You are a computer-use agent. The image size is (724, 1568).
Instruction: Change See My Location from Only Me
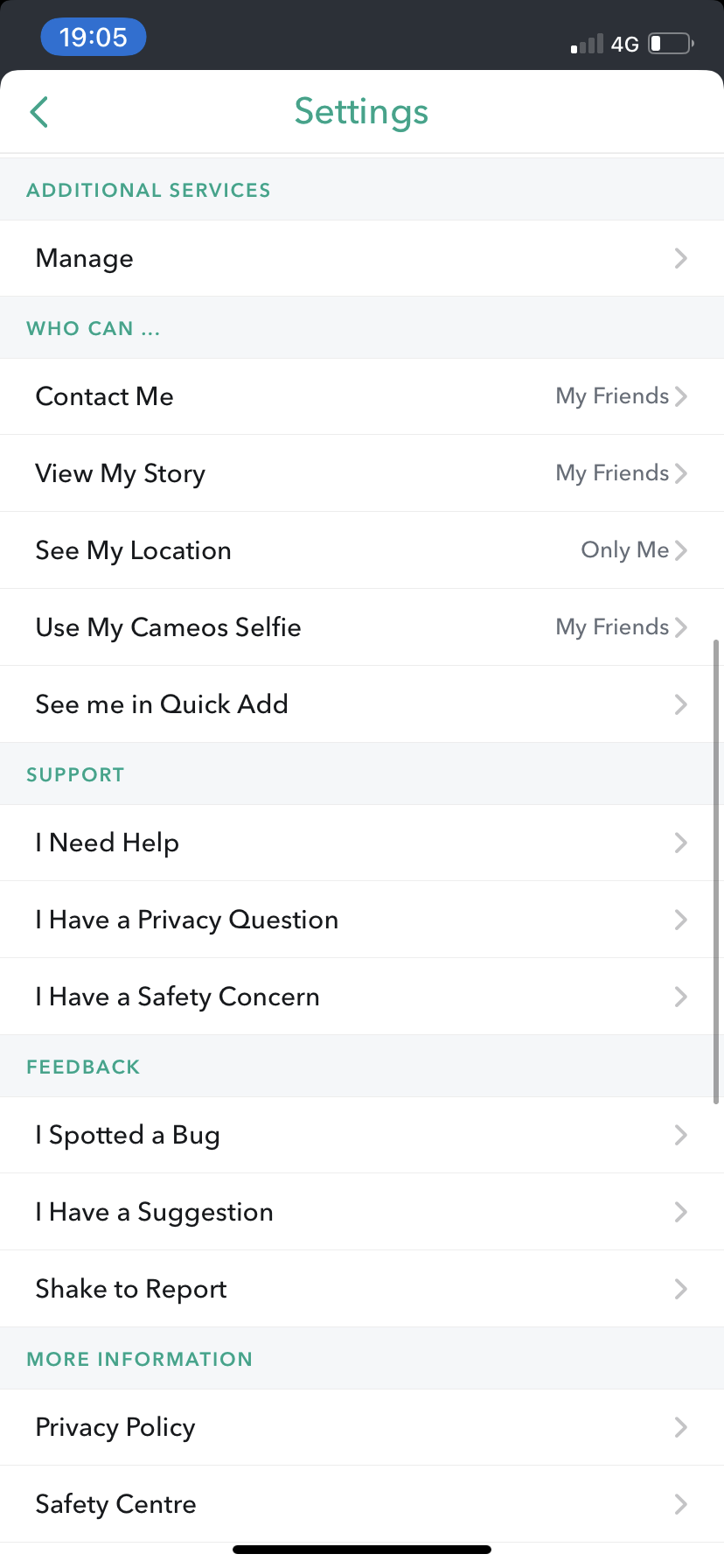[x=624, y=549]
